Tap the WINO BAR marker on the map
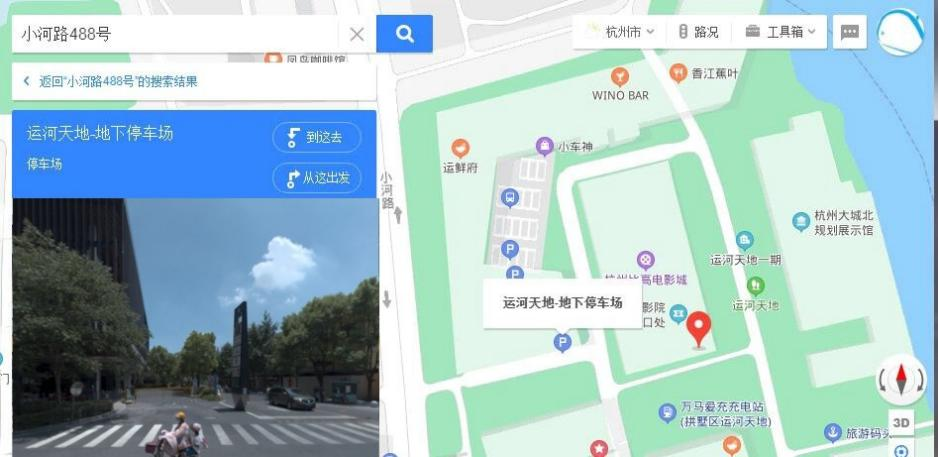This screenshot has width=938, height=457. pos(620,77)
